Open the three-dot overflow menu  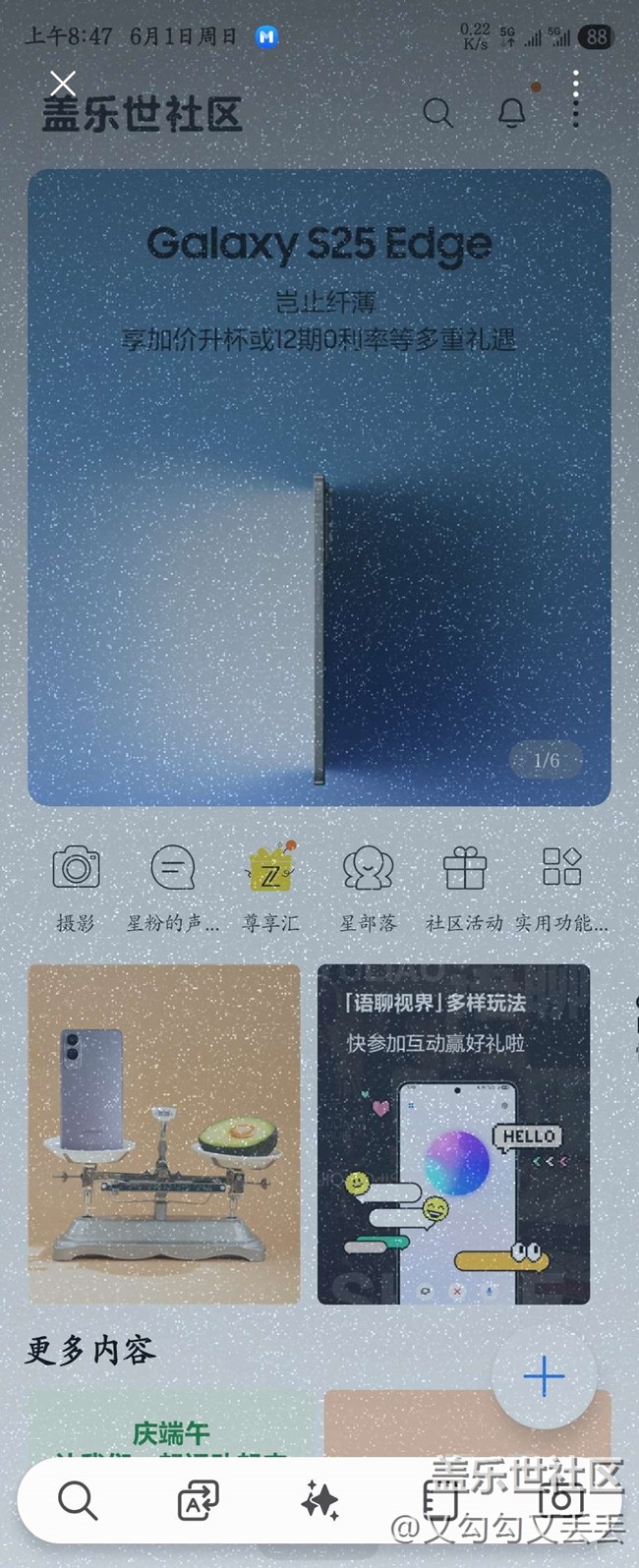pos(575,99)
